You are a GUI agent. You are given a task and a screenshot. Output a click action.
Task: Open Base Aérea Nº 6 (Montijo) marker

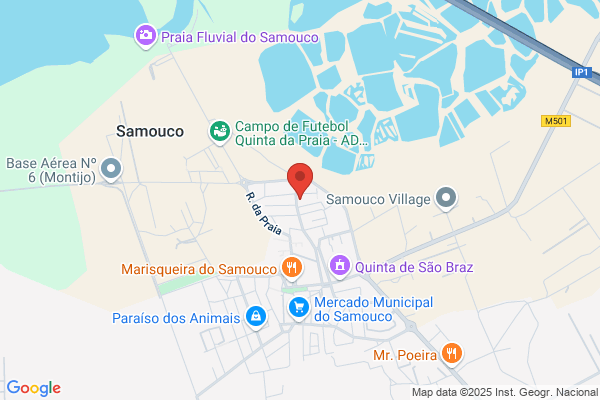click(x=111, y=169)
